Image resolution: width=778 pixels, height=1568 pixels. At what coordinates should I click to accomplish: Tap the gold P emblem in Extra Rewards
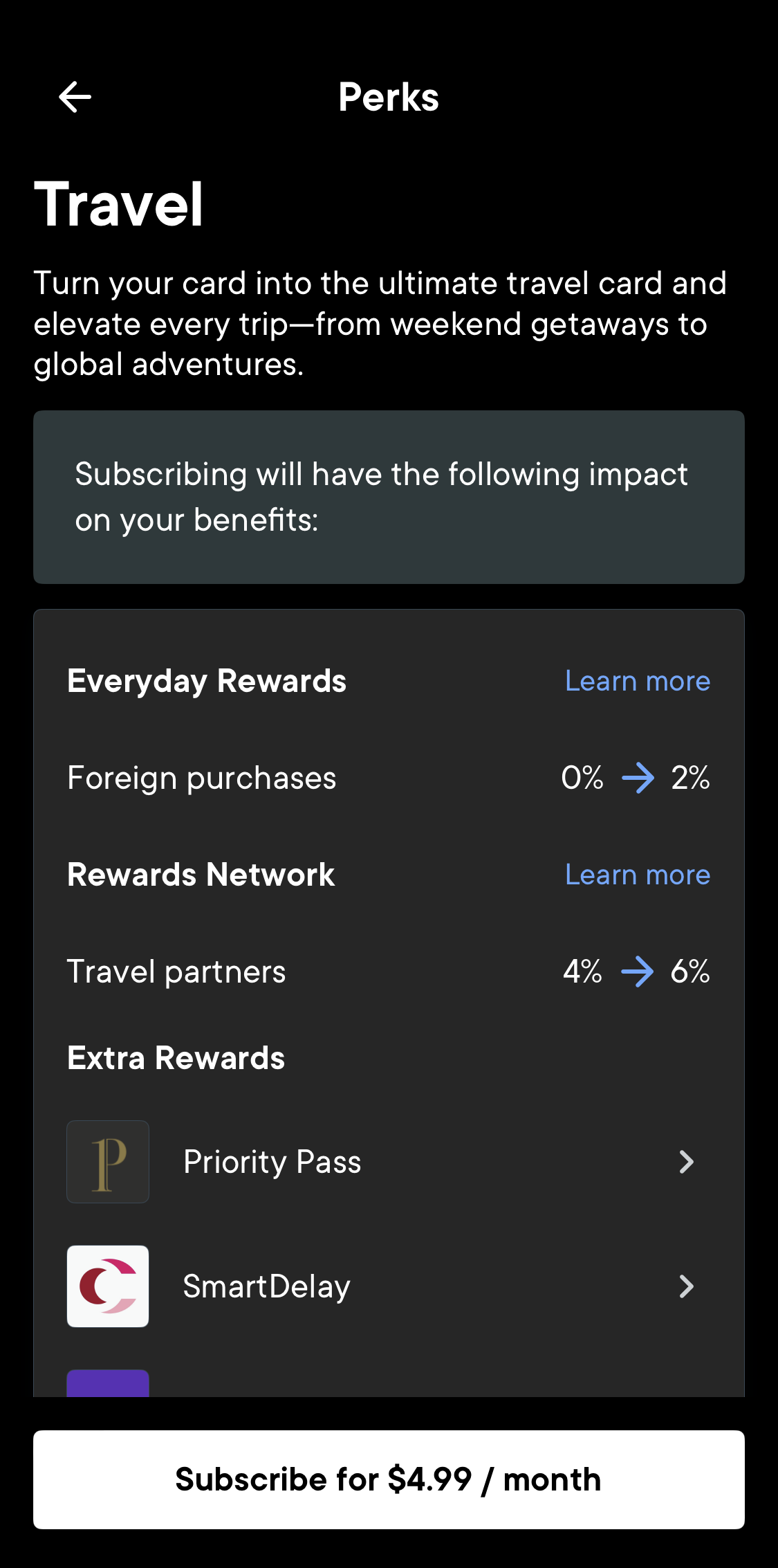coord(107,1162)
